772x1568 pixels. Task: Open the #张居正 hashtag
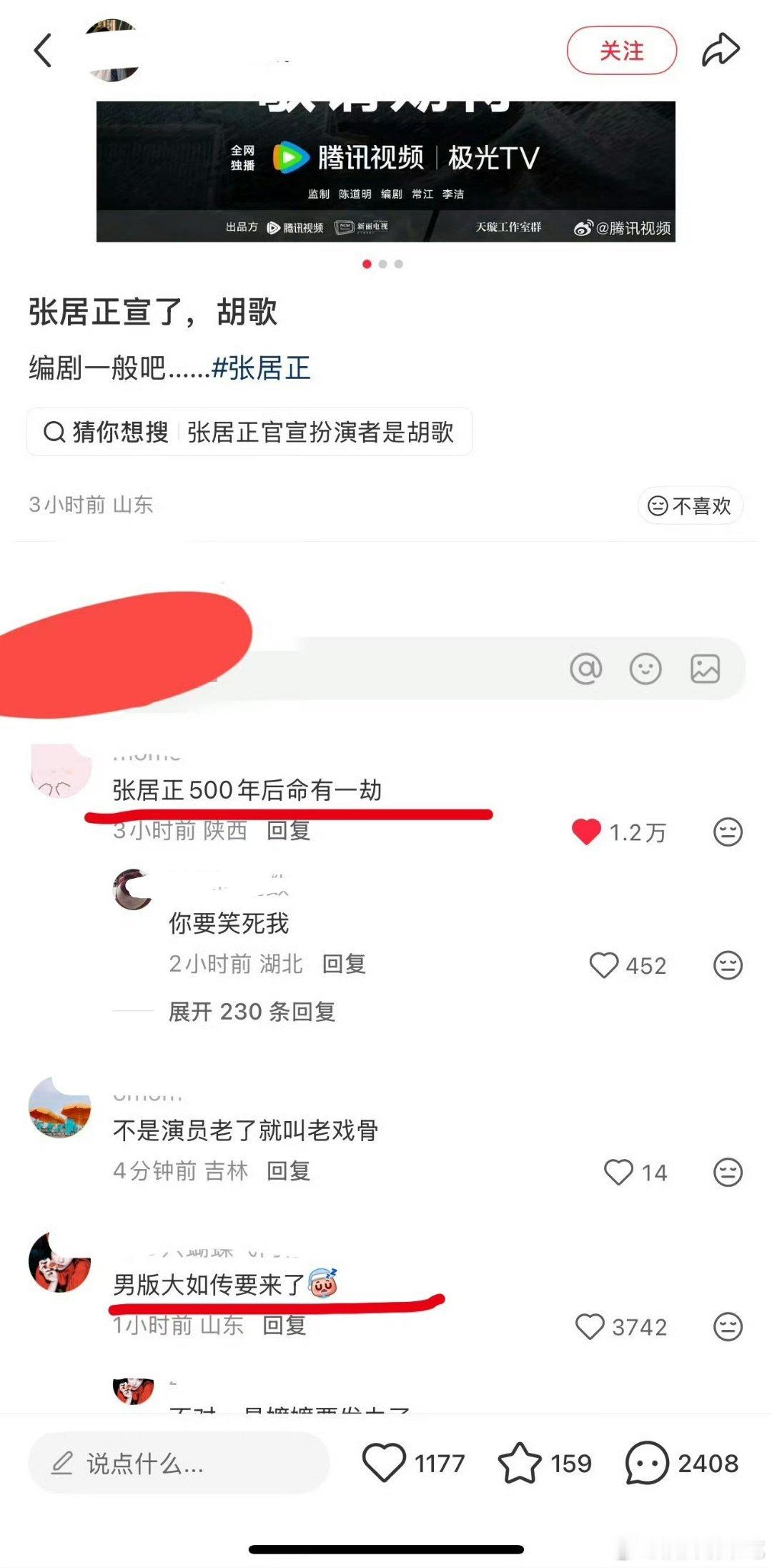[x=261, y=368]
